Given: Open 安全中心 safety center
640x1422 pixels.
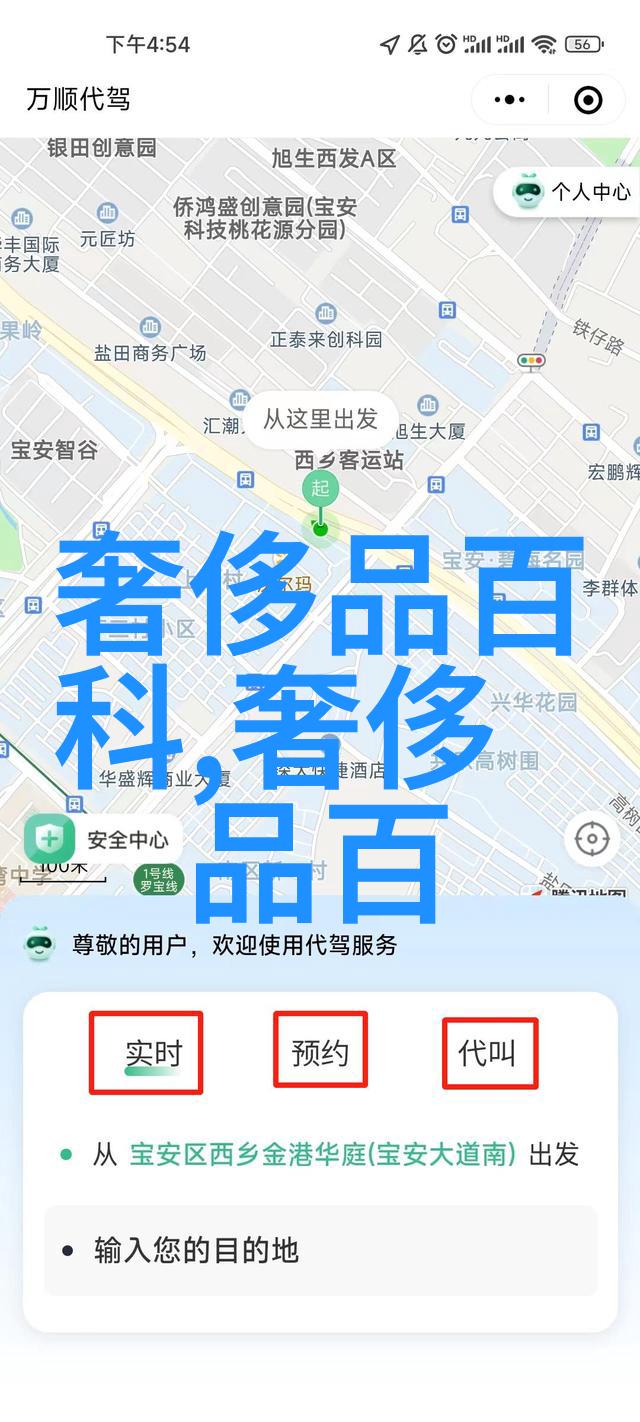Looking at the screenshot, I should [100, 840].
